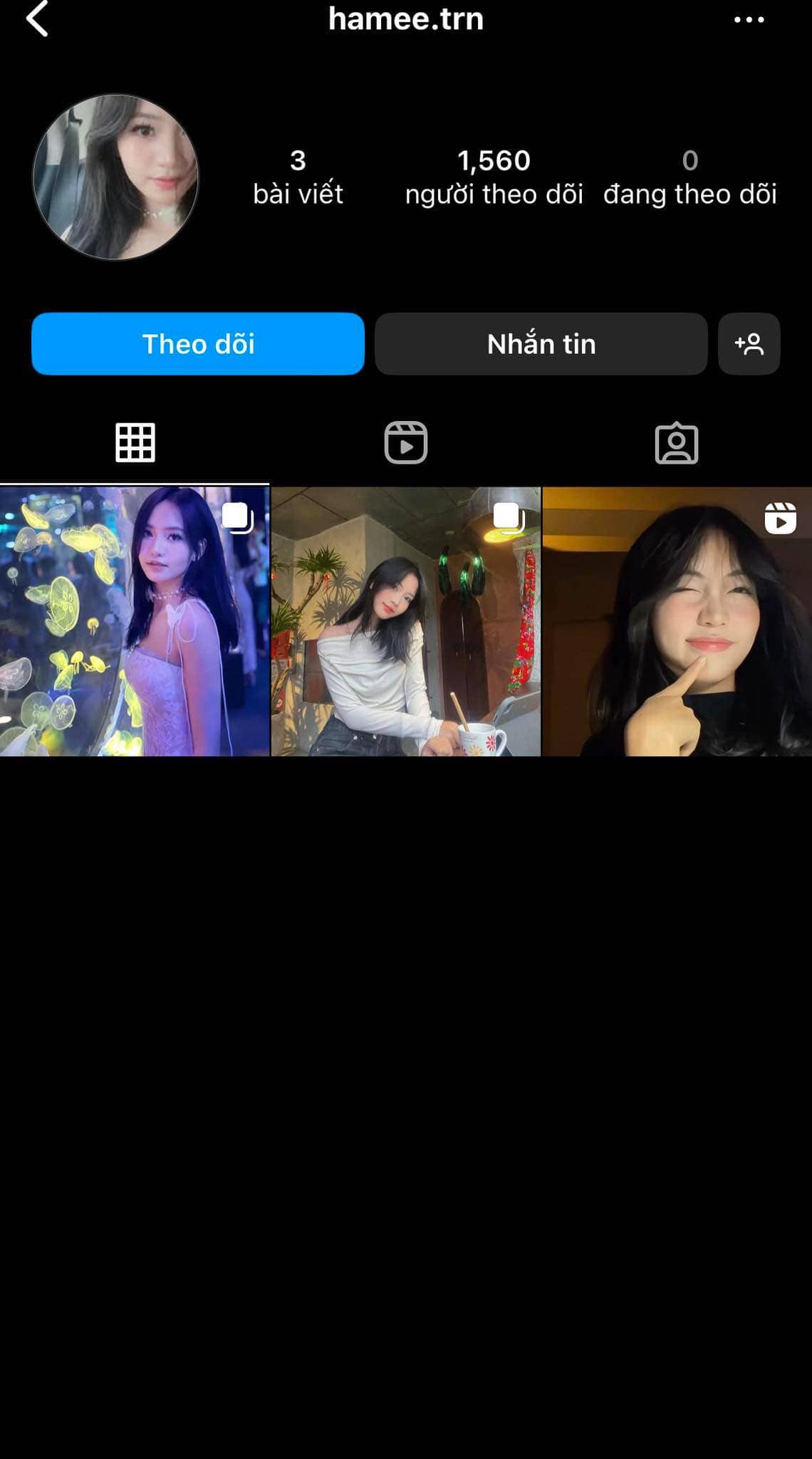View the đang theo dõi list
This screenshot has height=1459, width=812.
tap(689, 177)
